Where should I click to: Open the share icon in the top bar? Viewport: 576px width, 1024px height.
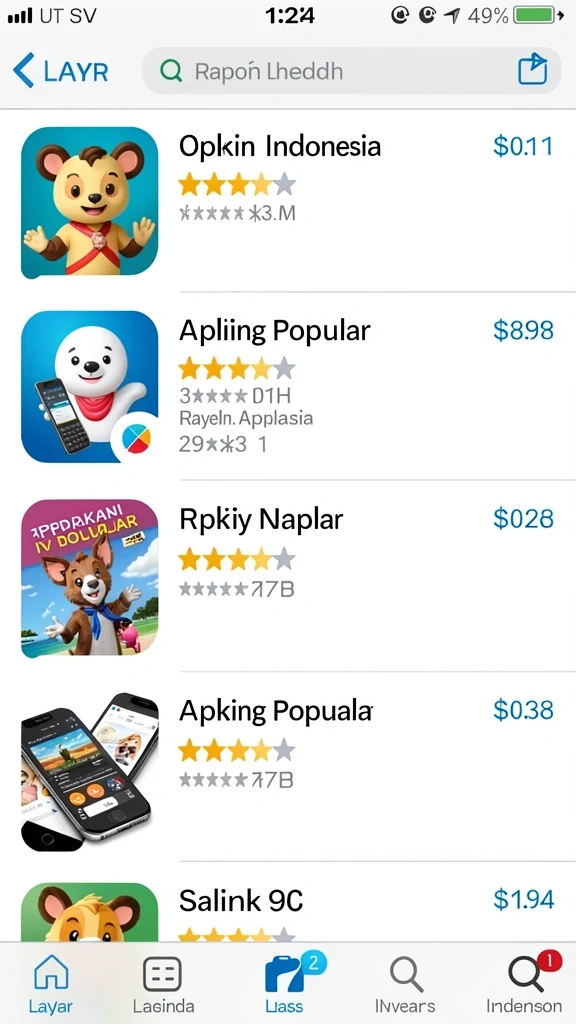pos(532,70)
